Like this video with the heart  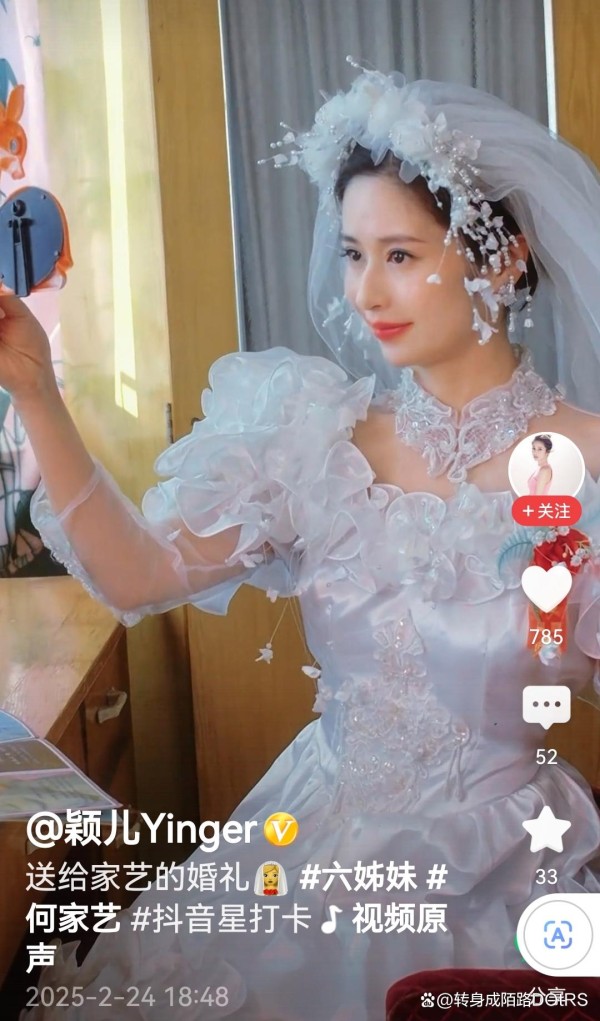click(x=546, y=588)
